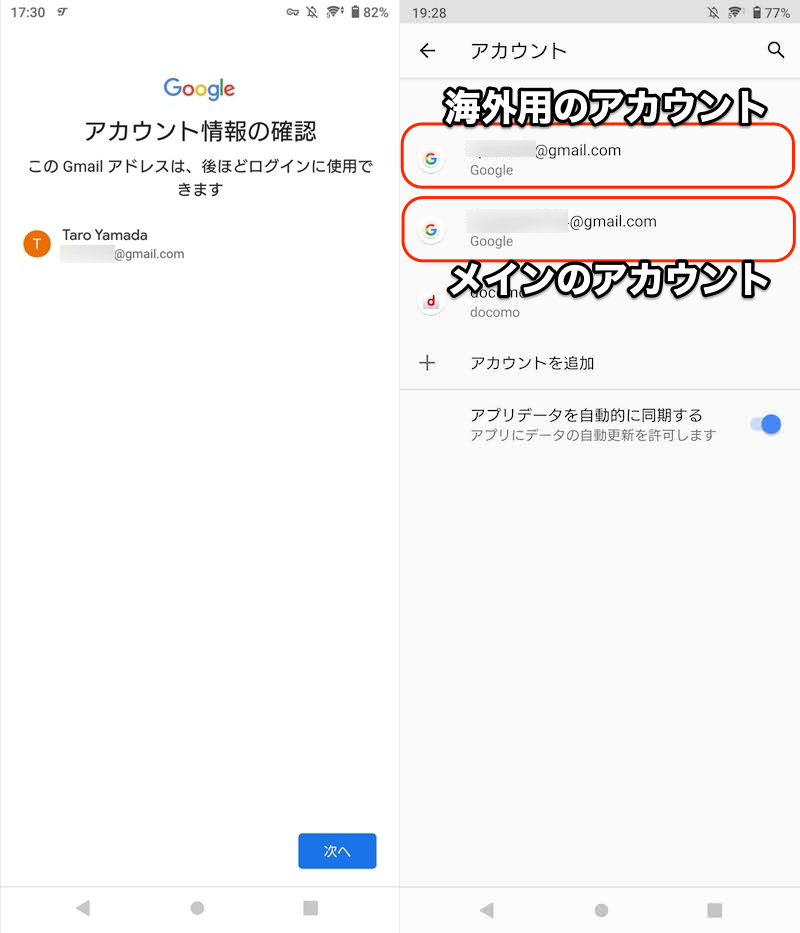Toggle アプリデータを自動的に同期する switch
The width and height of the screenshot is (800, 933).
pyautogui.click(x=765, y=424)
